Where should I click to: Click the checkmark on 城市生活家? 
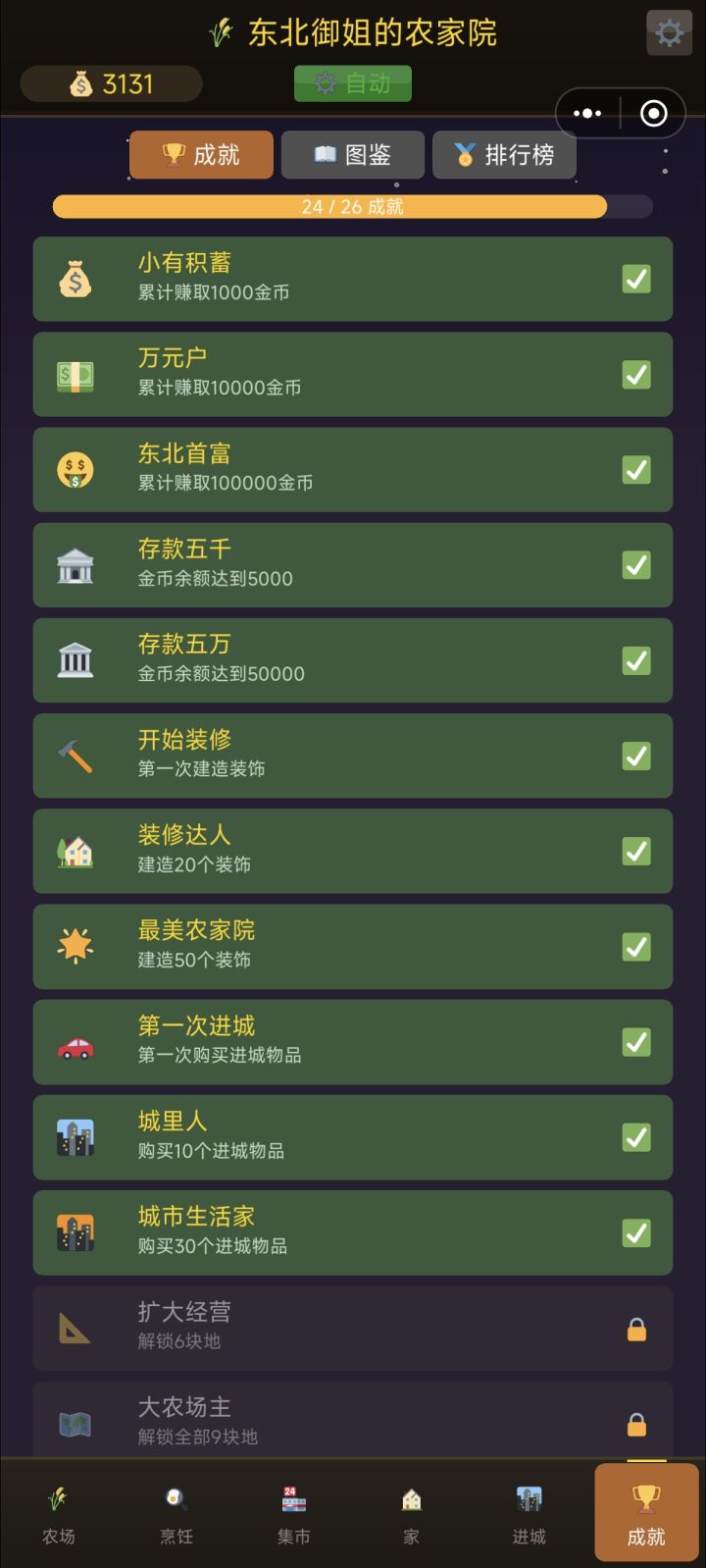[635, 1232]
